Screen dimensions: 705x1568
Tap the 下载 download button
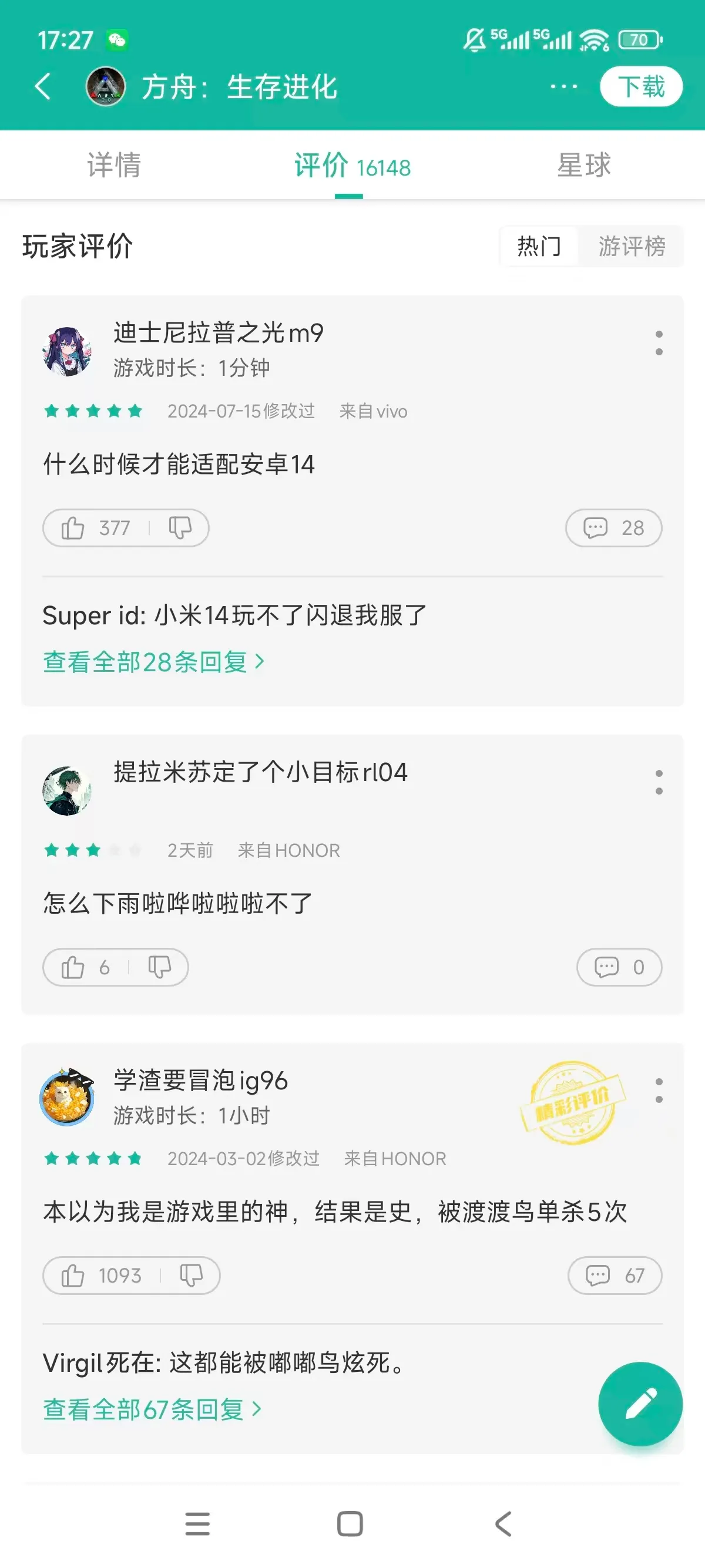(640, 86)
